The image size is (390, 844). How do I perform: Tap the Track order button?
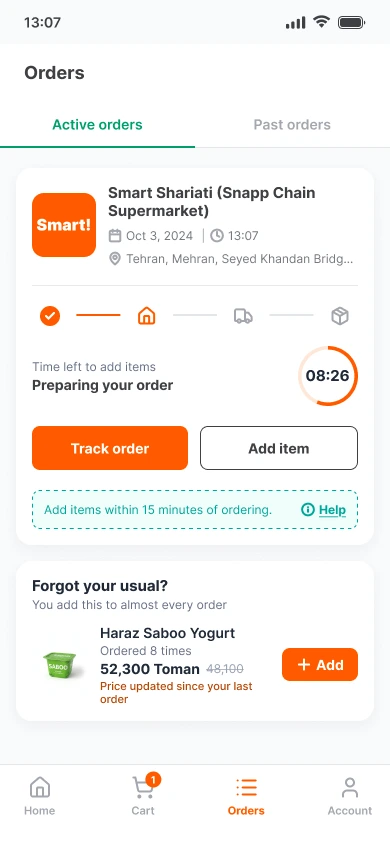click(110, 448)
